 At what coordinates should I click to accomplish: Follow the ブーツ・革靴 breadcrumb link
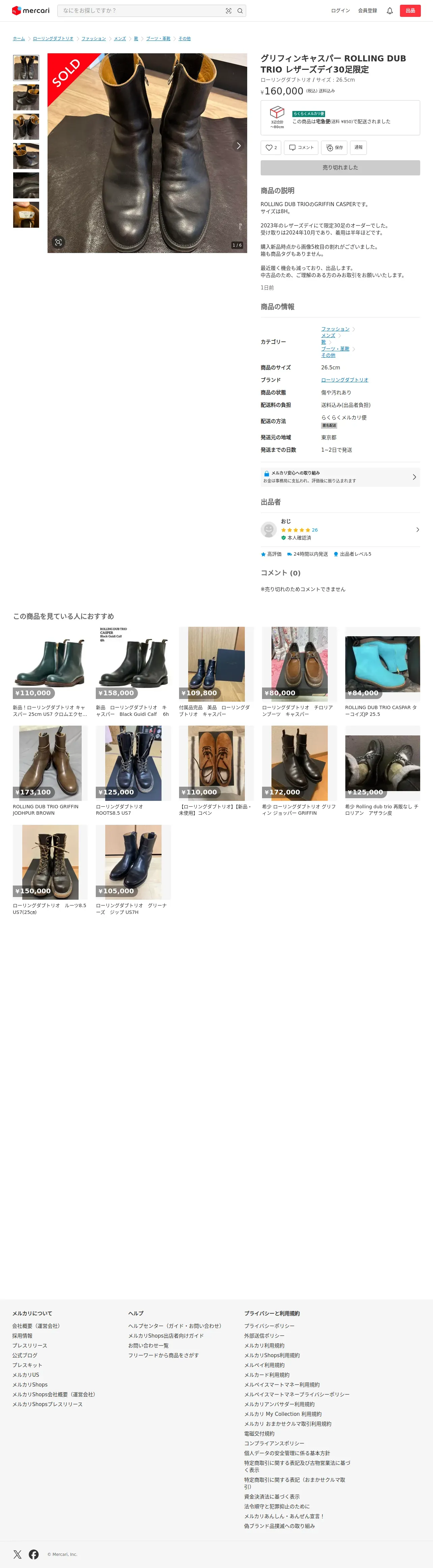158,38
